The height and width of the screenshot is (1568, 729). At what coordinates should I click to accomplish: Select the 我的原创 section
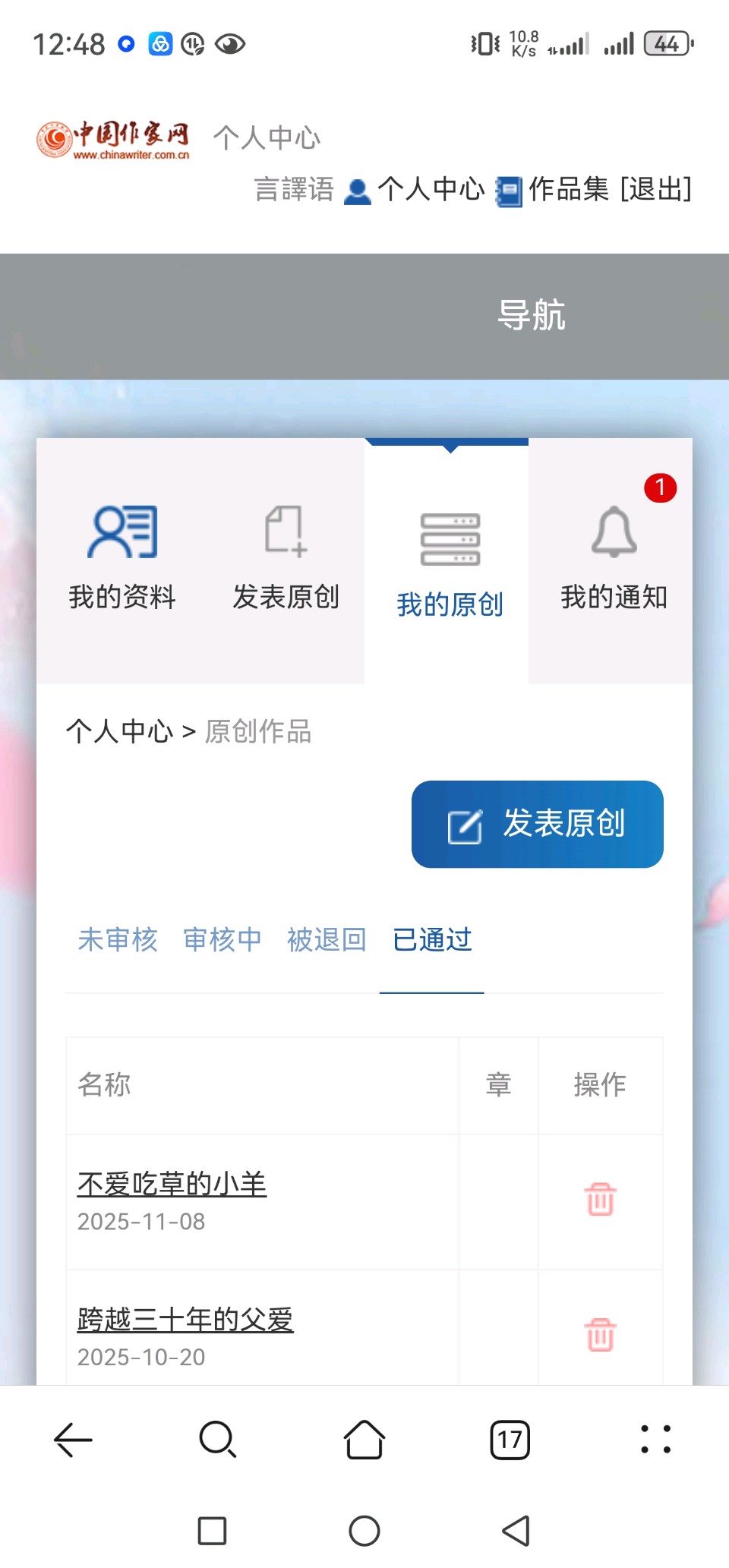450,563
